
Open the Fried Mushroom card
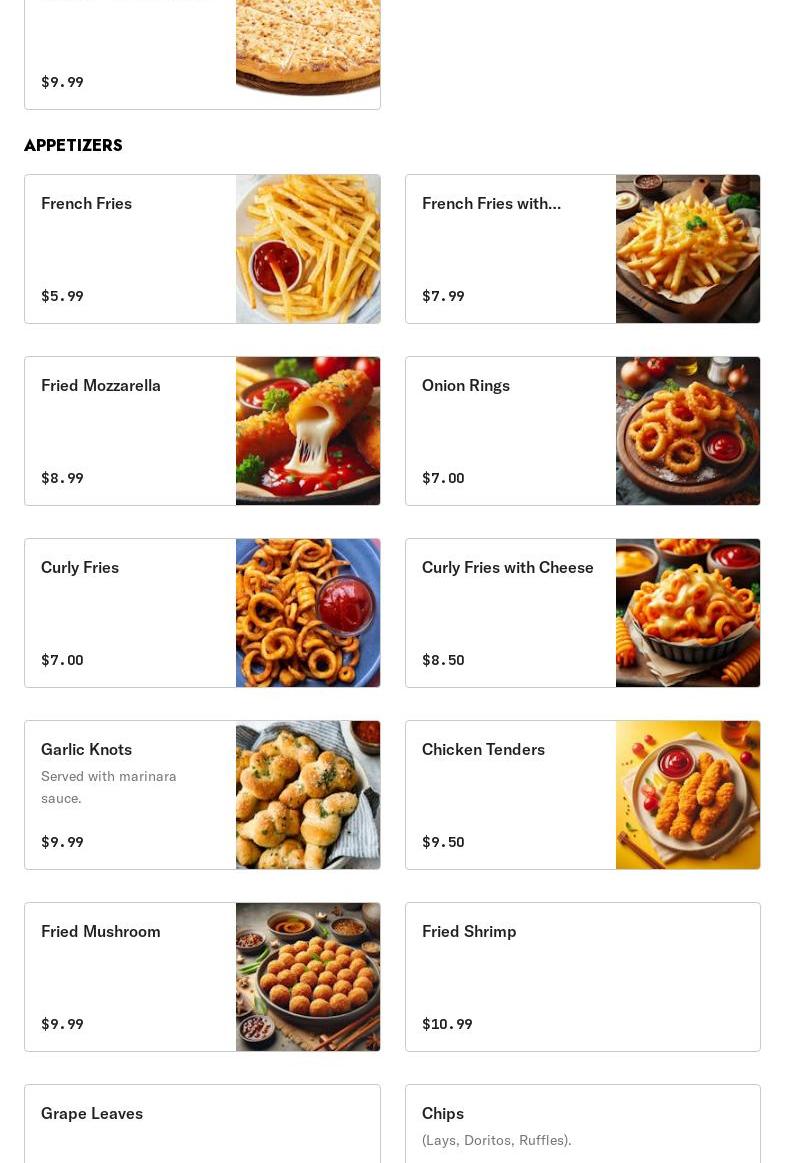[x=202, y=977]
